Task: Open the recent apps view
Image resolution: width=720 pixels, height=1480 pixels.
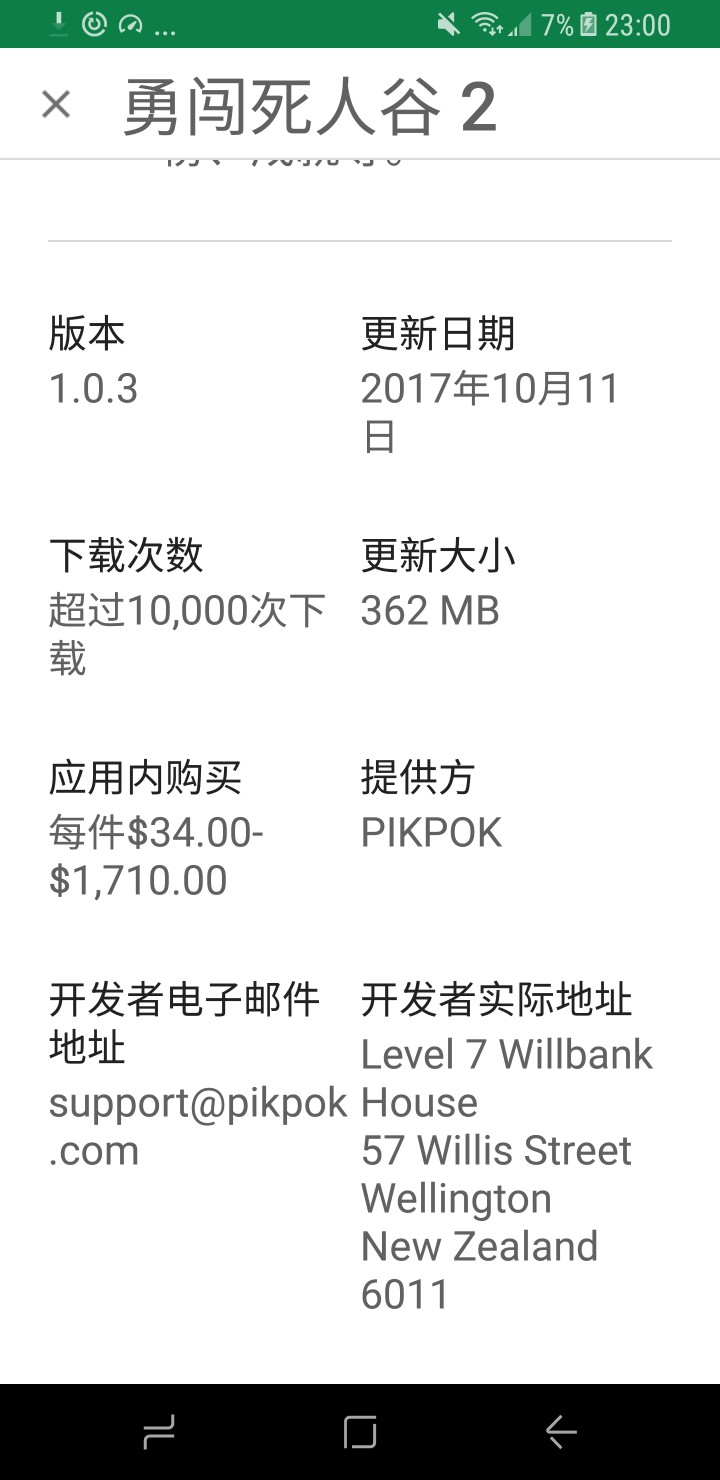Action: [x=159, y=1432]
